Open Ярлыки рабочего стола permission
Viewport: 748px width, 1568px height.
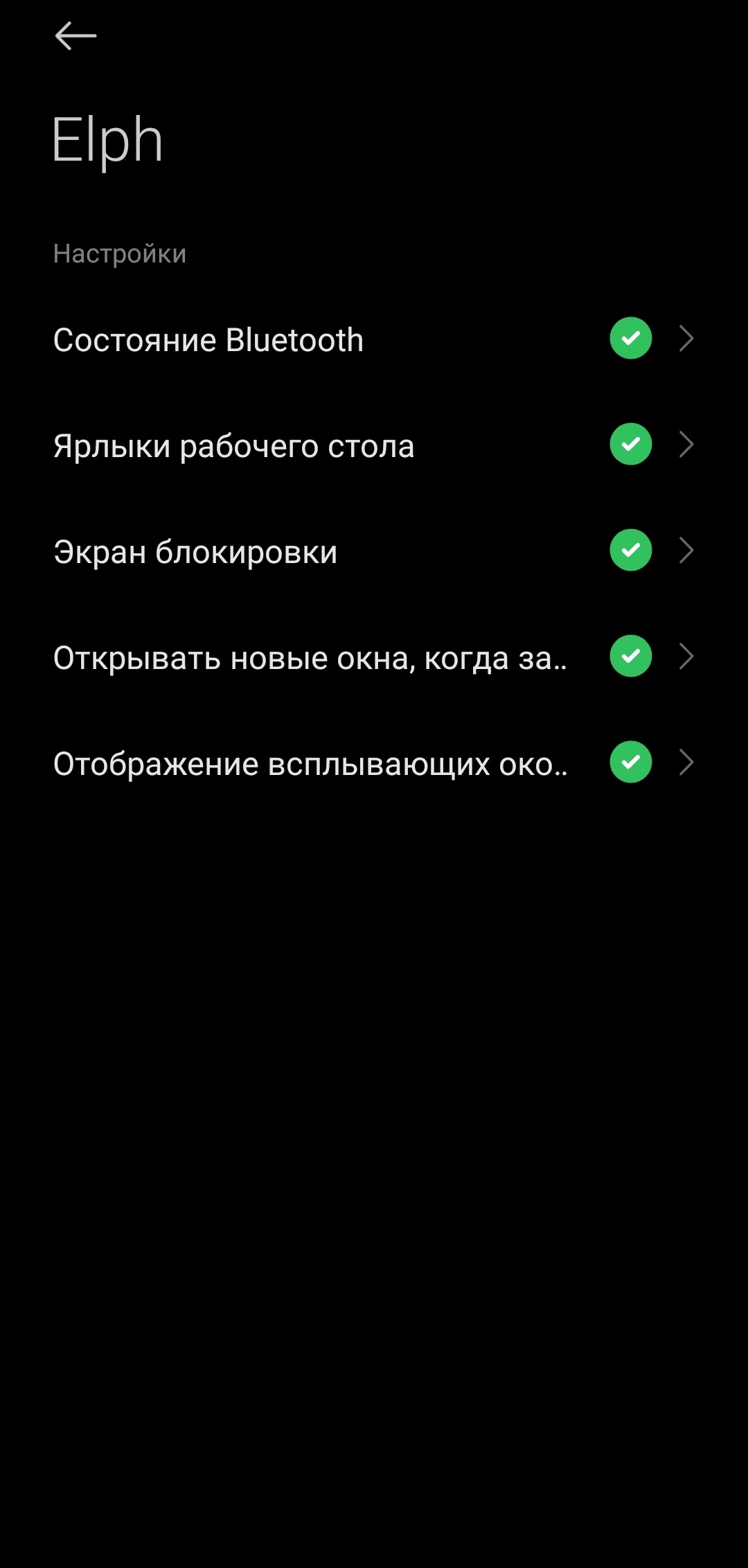pos(374,445)
